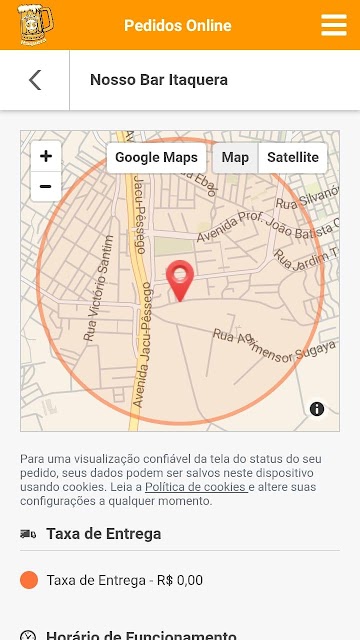The height and width of the screenshot is (640, 360).
Task: Zoom out on the map
Action: coord(46,187)
